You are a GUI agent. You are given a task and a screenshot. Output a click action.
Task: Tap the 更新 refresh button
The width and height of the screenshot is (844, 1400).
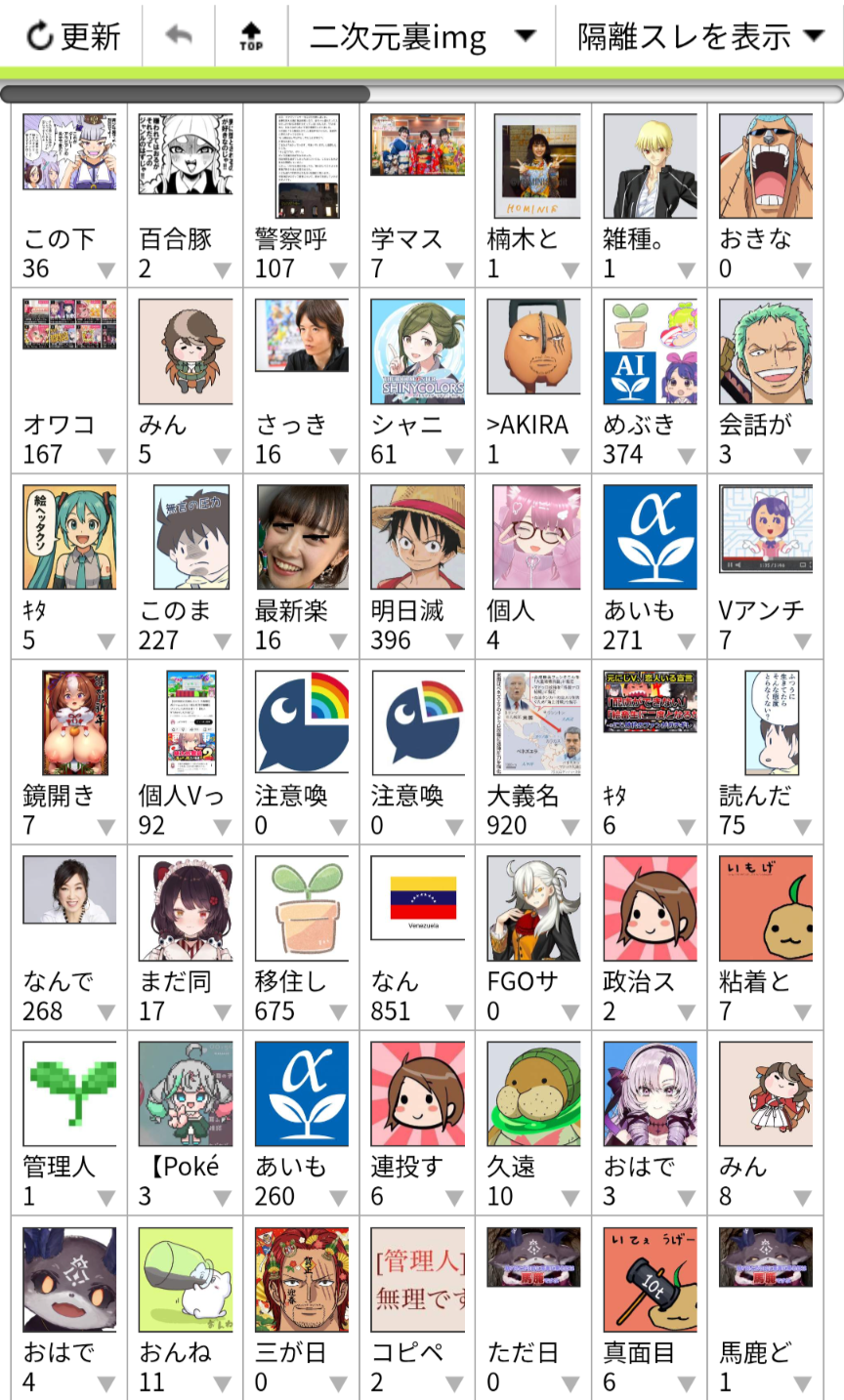(x=71, y=37)
